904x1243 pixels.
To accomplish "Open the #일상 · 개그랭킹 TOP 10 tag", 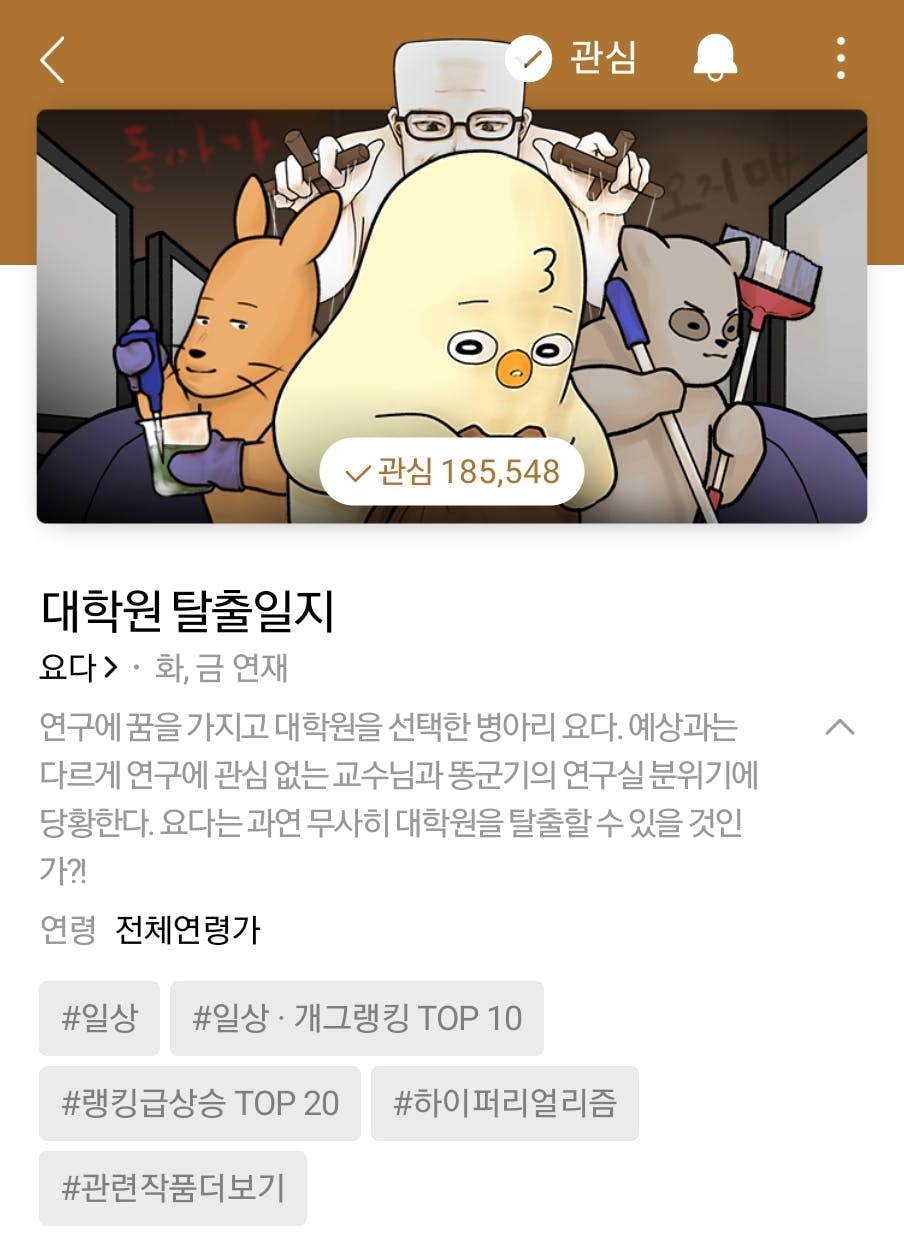I will [356, 1018].
